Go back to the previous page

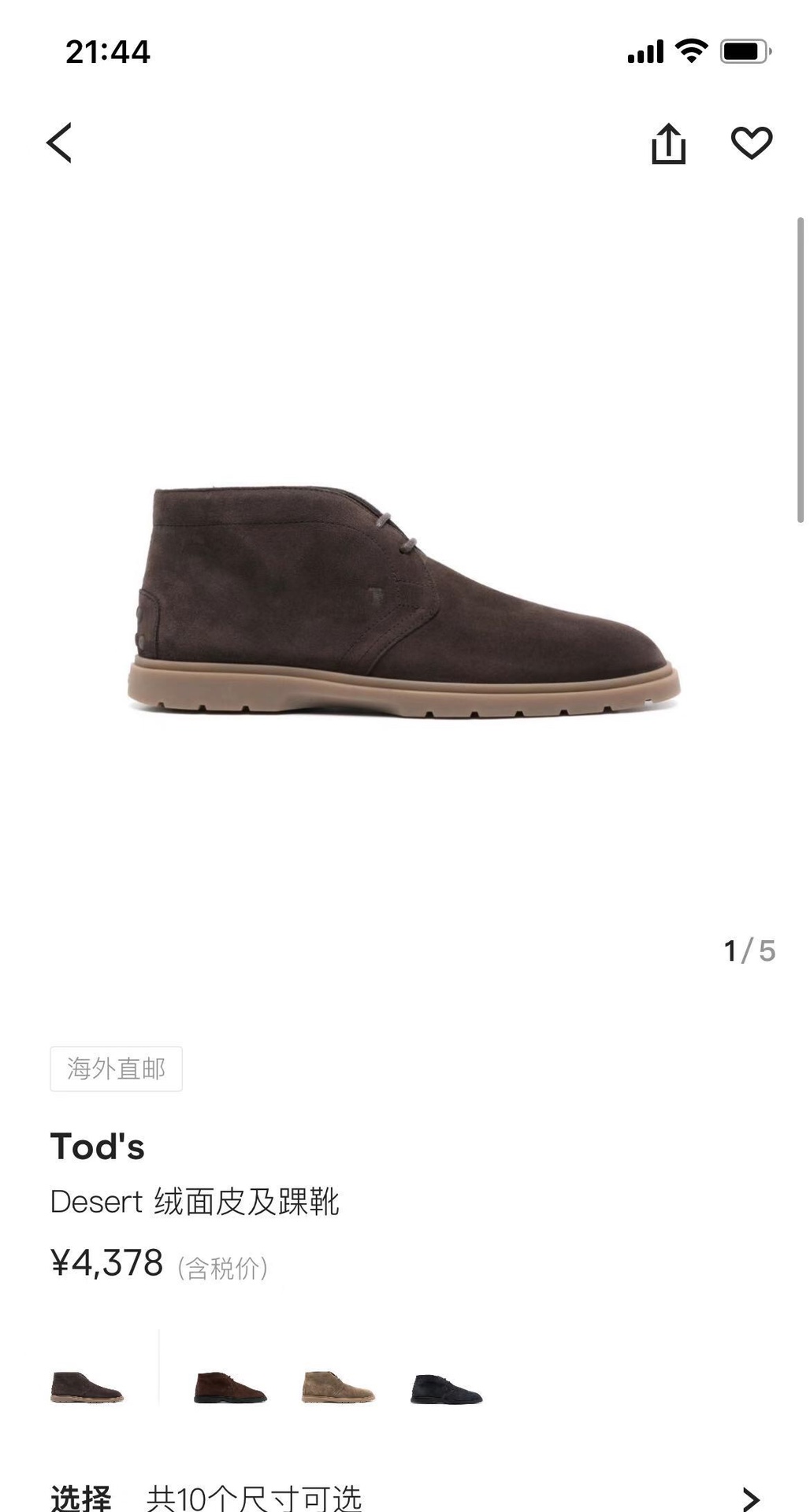59,143
